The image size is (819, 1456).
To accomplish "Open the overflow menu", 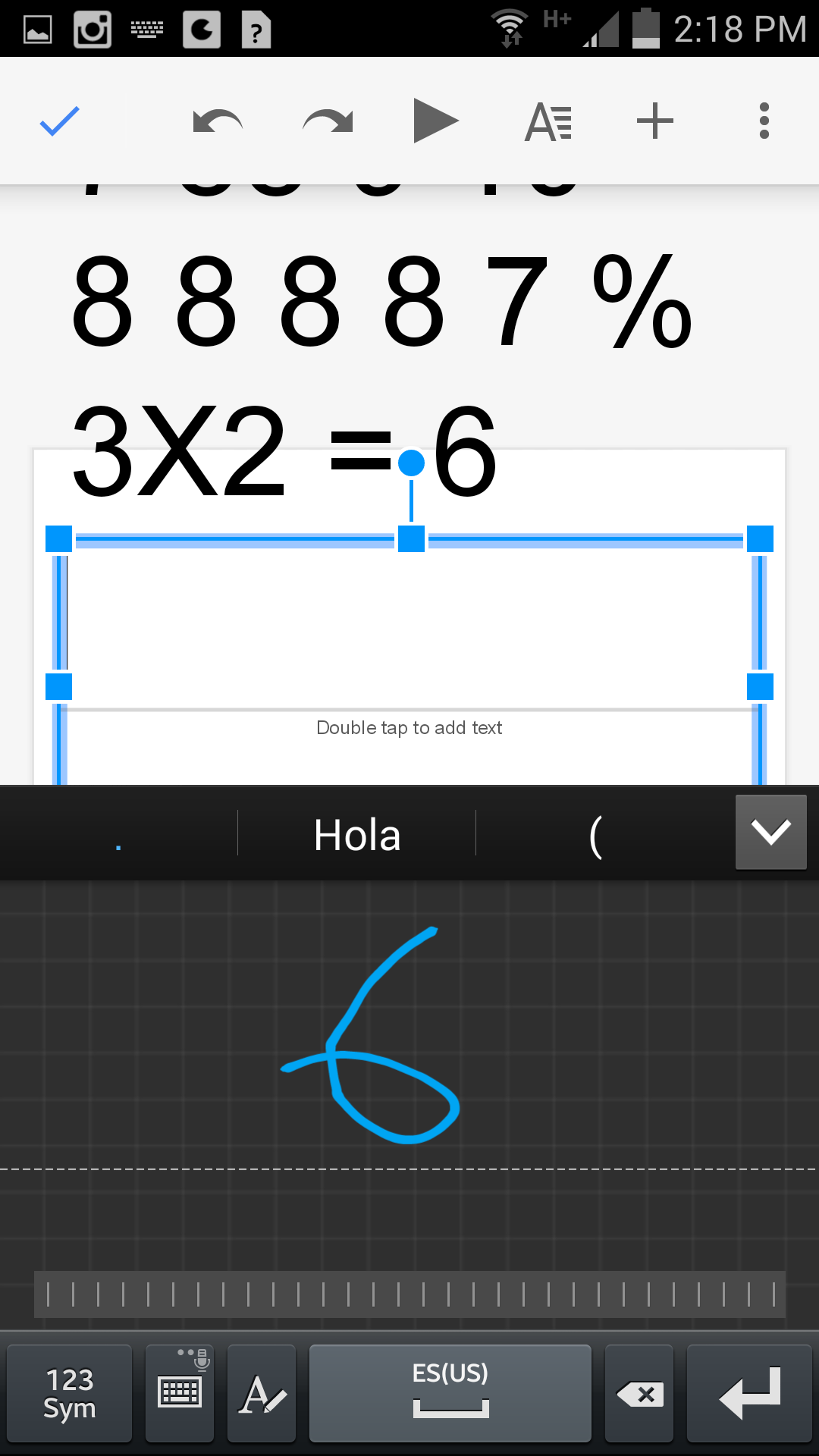I will point(764,121).
